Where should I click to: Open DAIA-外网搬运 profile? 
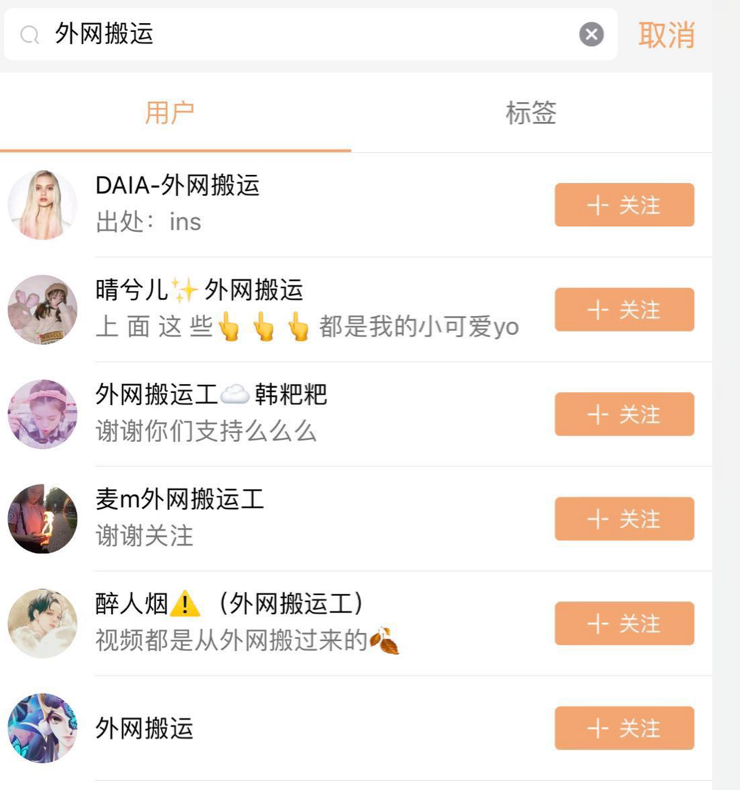coord(177,186)
